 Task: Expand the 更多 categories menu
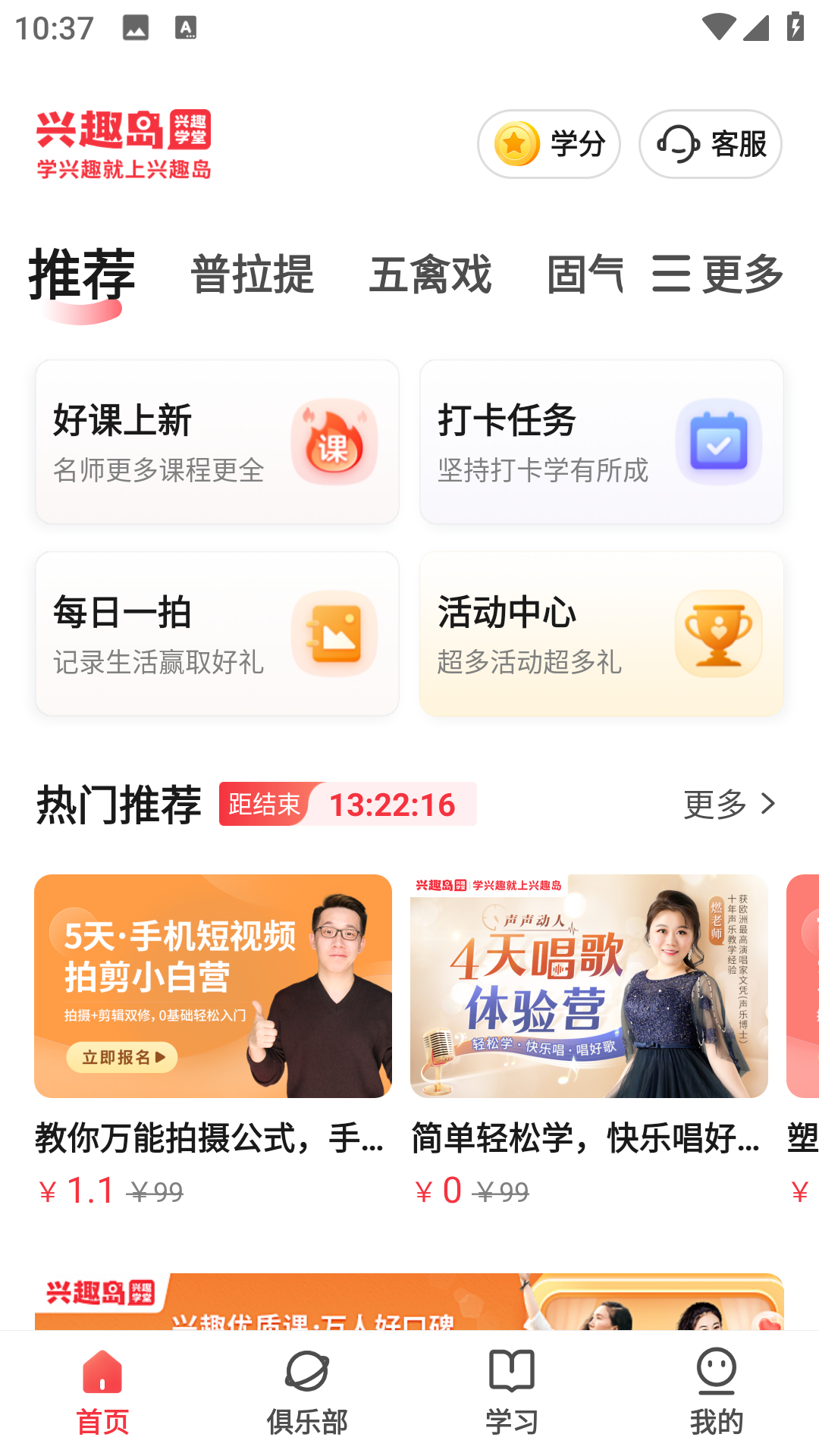(x=717, y=274)
